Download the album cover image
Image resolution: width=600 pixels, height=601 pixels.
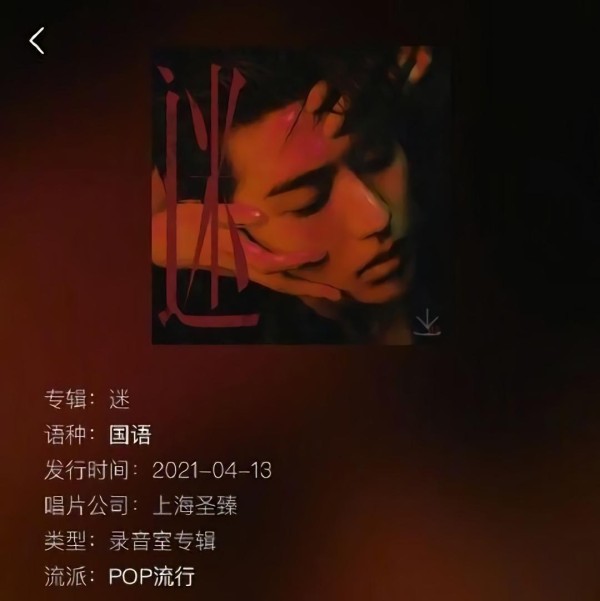tap(428, 322)
